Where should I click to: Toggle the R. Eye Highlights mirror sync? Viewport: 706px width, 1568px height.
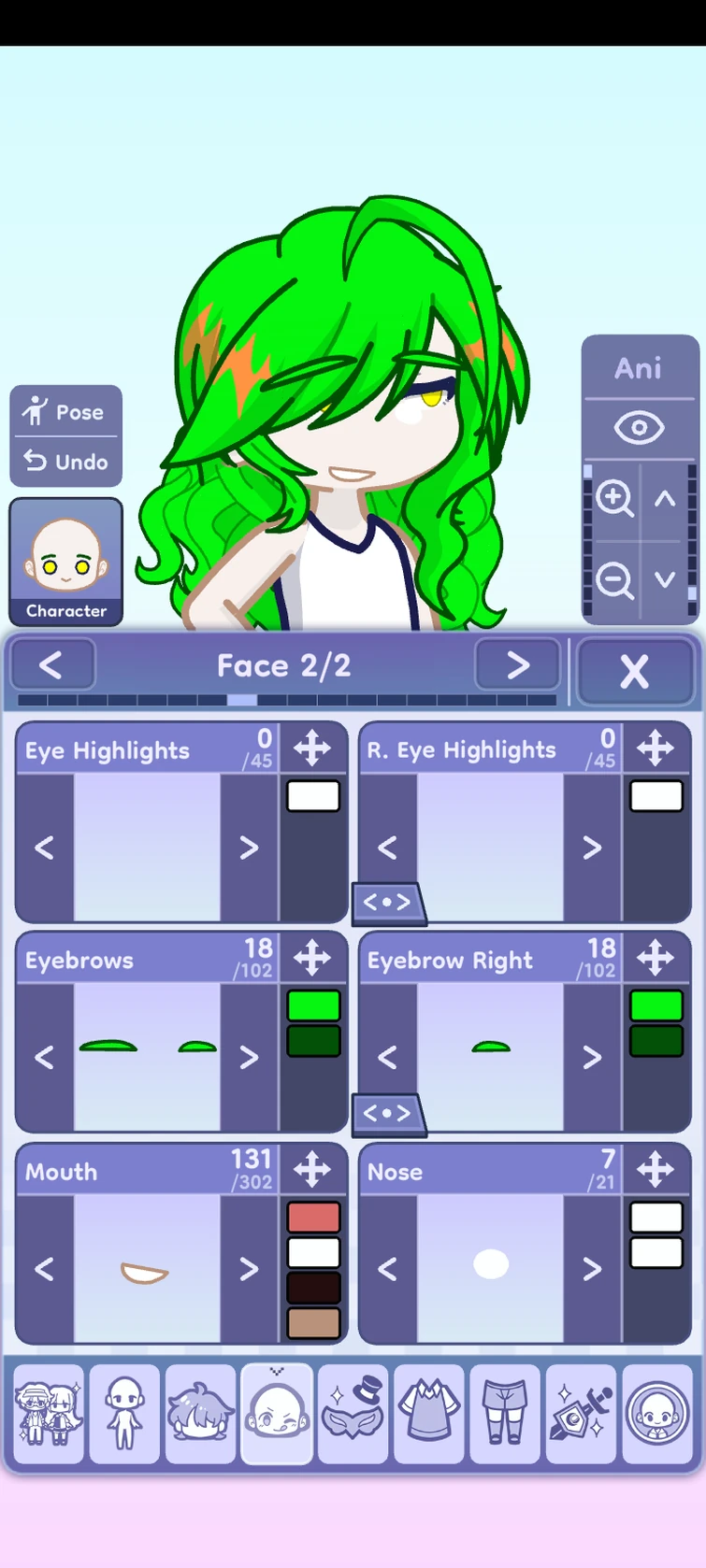389,901
